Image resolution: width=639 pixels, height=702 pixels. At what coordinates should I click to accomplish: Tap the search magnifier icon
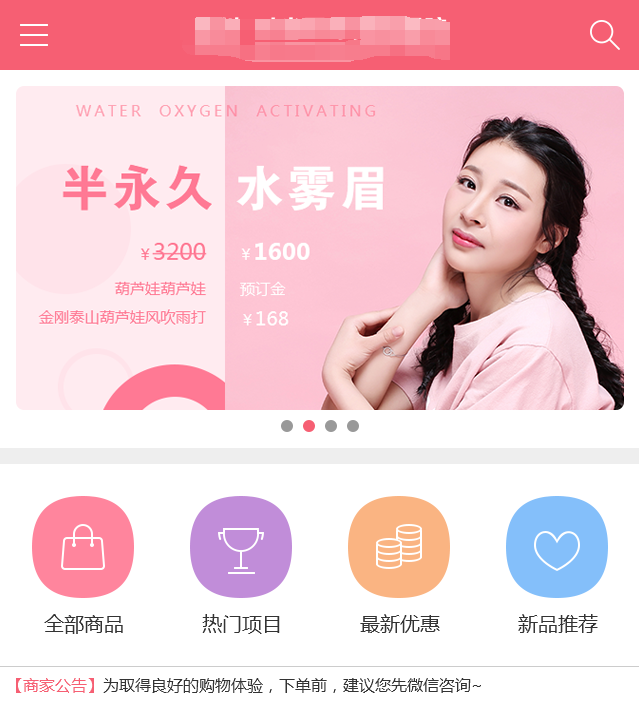tap(604, 35)
